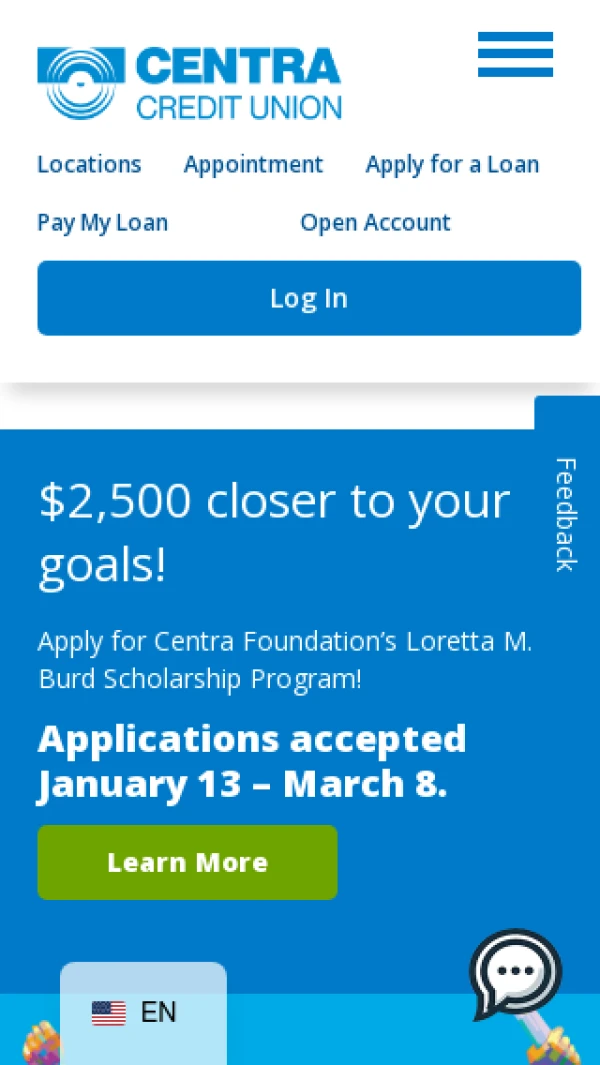Tap the Log In button
The height and width of the screenshot is (1065, 600).
(x=309, y=298)
